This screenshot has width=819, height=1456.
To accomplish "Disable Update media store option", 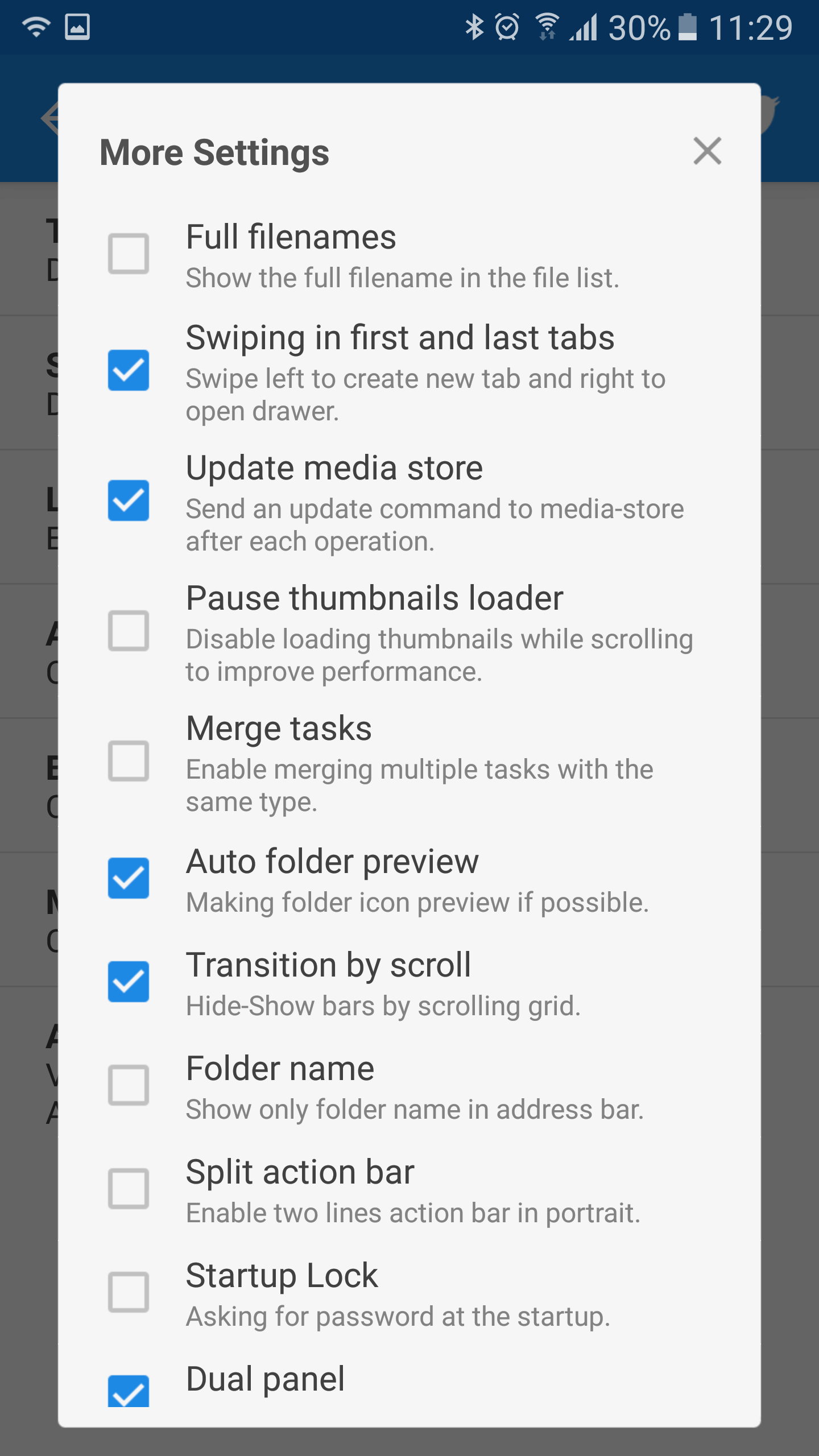I will [x=129, y=500].
